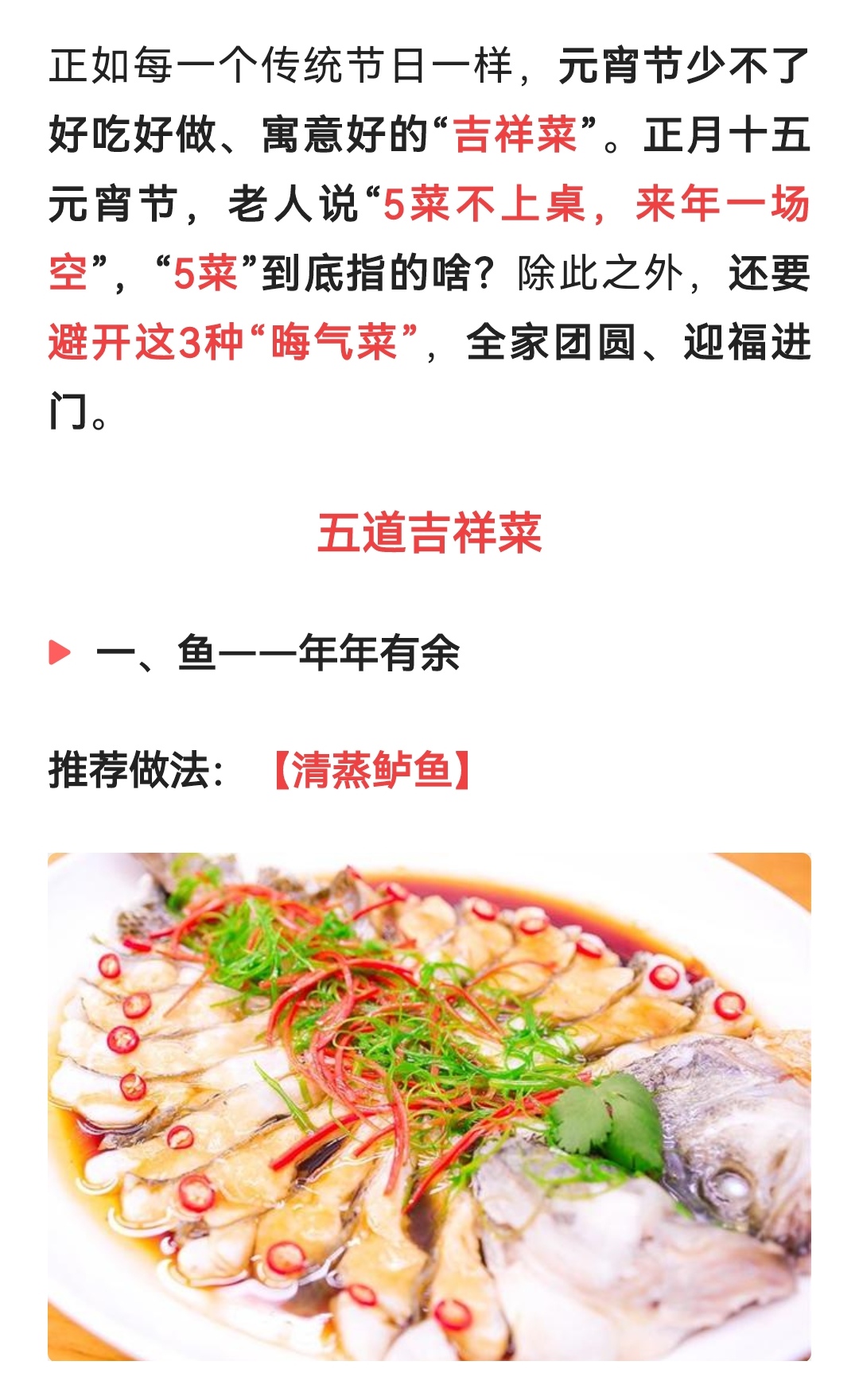859x1400 pixels.
Task: Open the steamed sea bass photo
Action: 429,1106
